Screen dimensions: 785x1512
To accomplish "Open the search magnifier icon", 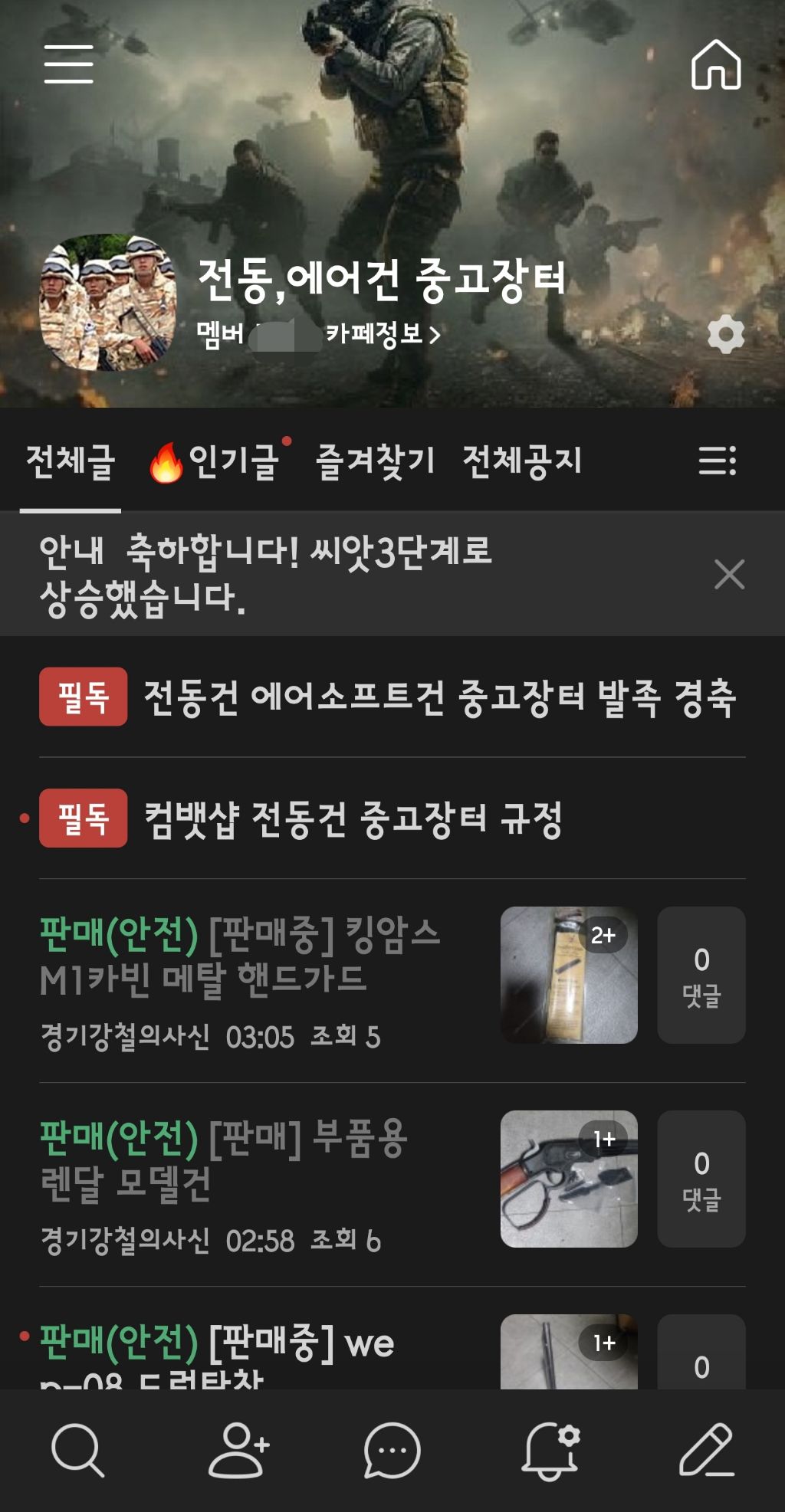I will point(77,1450).
